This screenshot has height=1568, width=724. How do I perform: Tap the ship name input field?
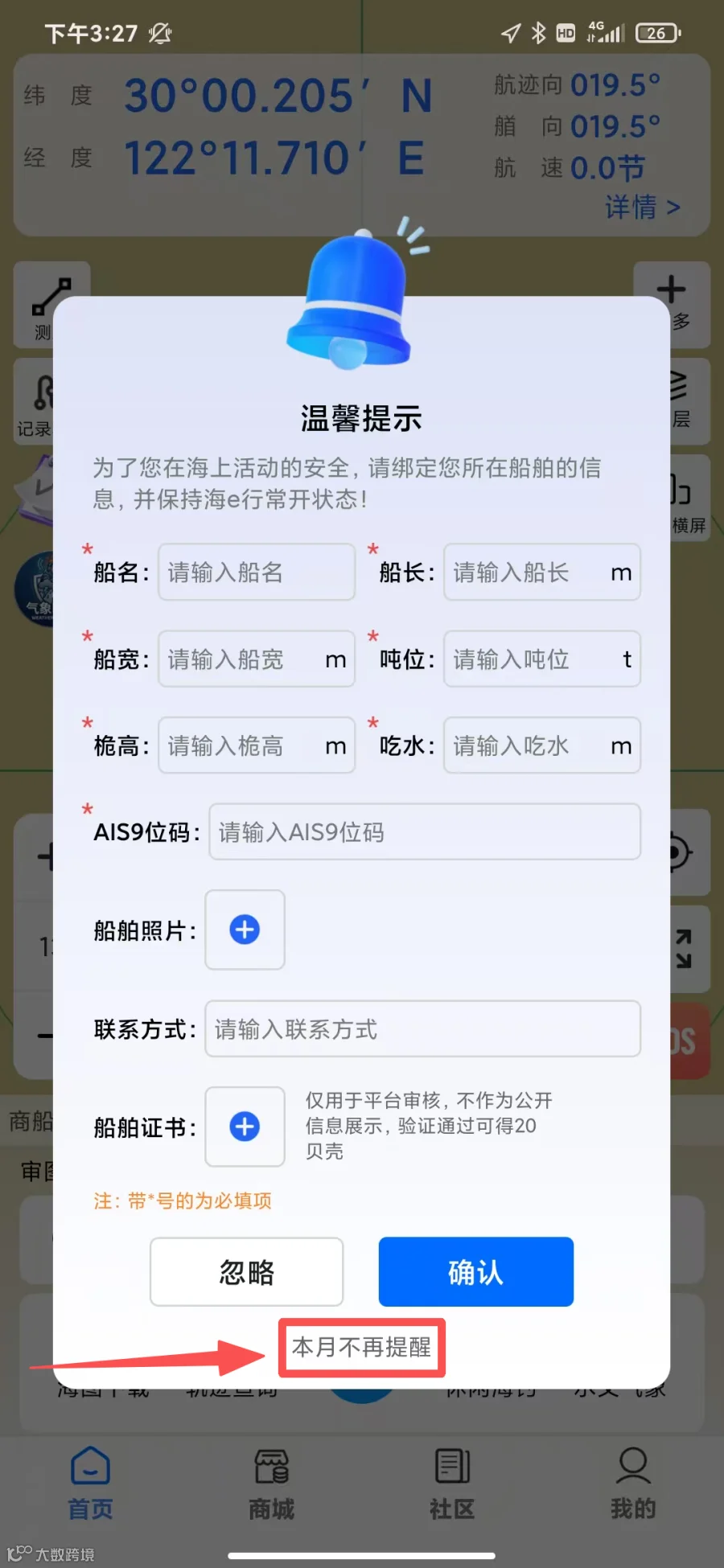pos(256,572)
